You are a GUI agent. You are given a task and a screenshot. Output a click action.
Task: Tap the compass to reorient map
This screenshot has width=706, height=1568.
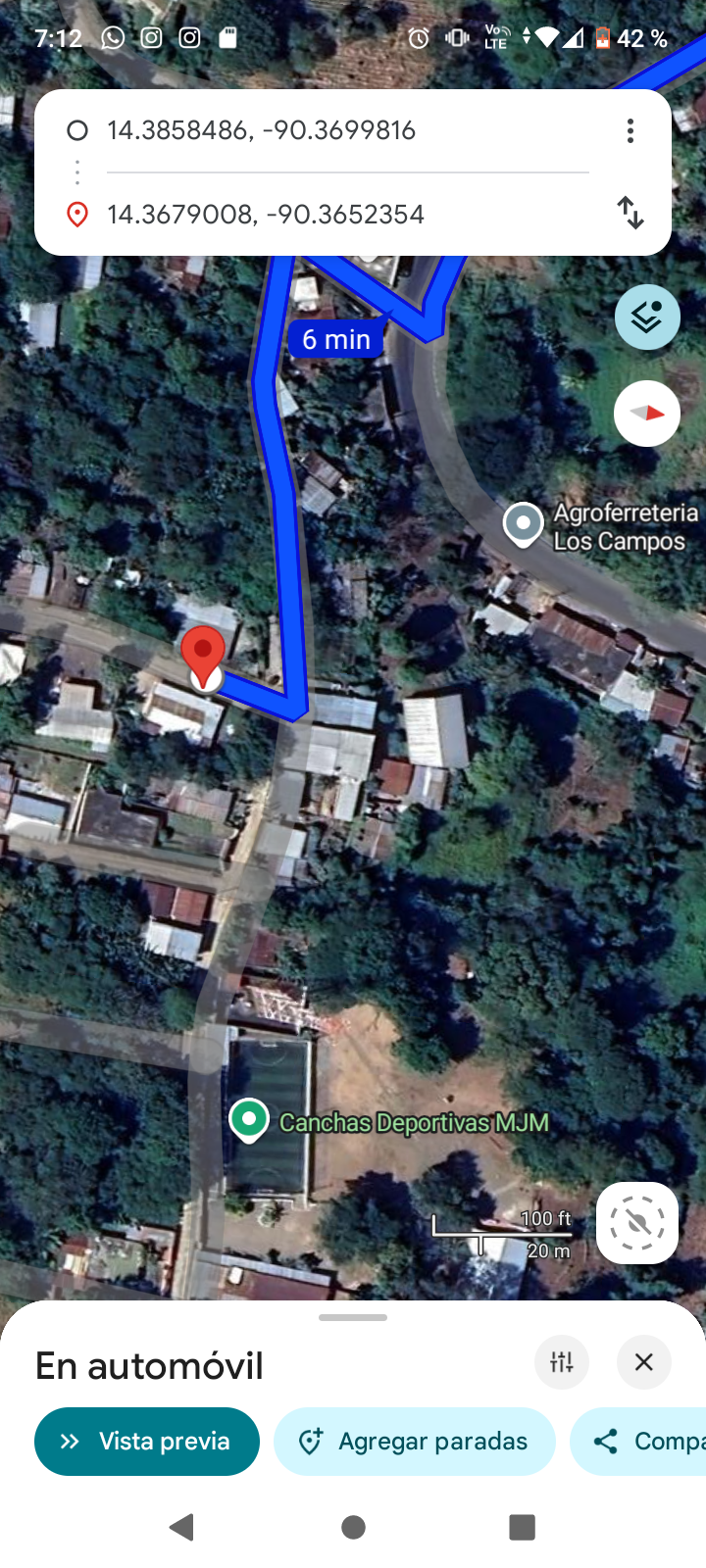pos(647,414)
